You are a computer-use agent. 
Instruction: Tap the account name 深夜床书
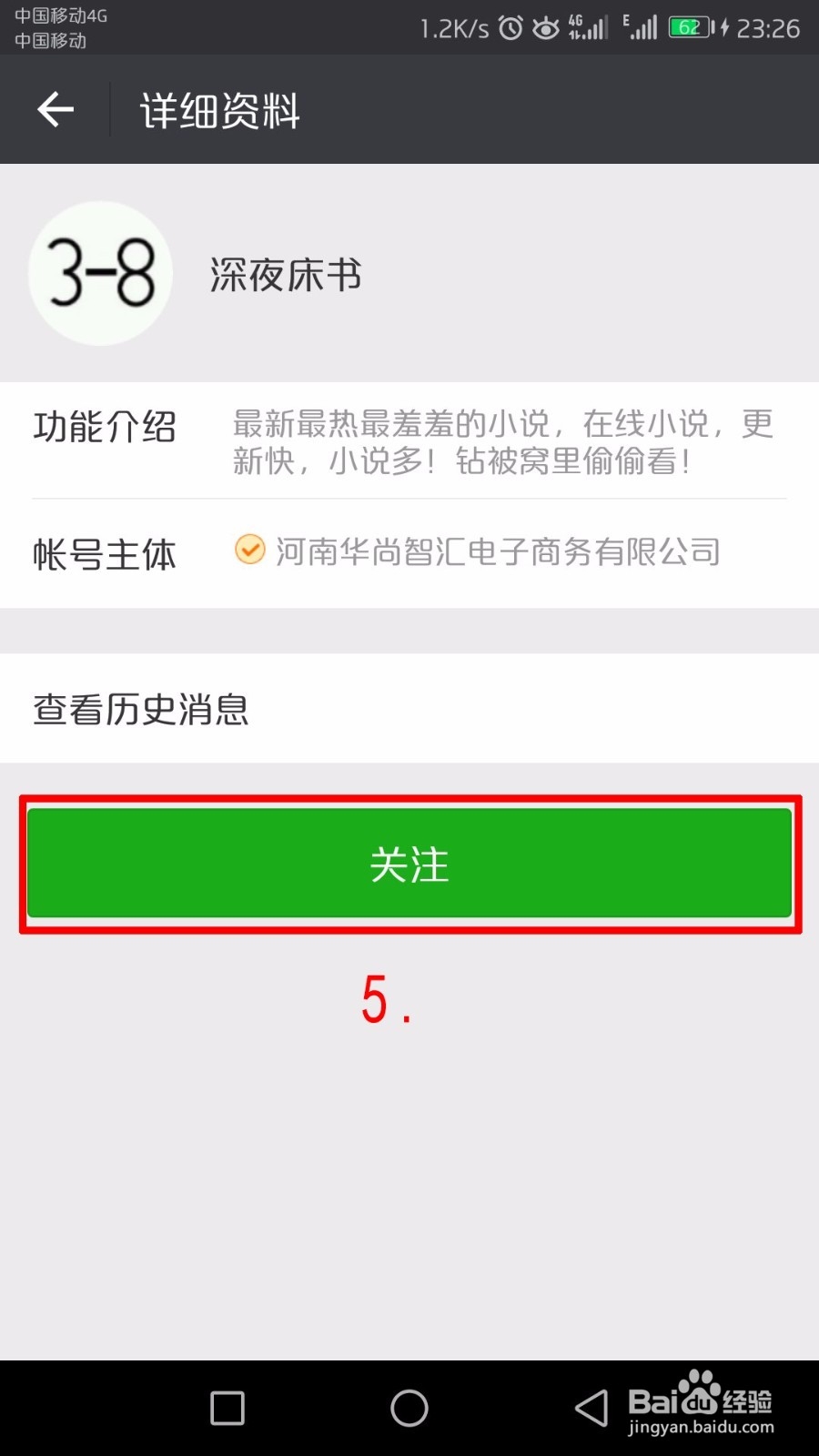click(x=288, y=273)
